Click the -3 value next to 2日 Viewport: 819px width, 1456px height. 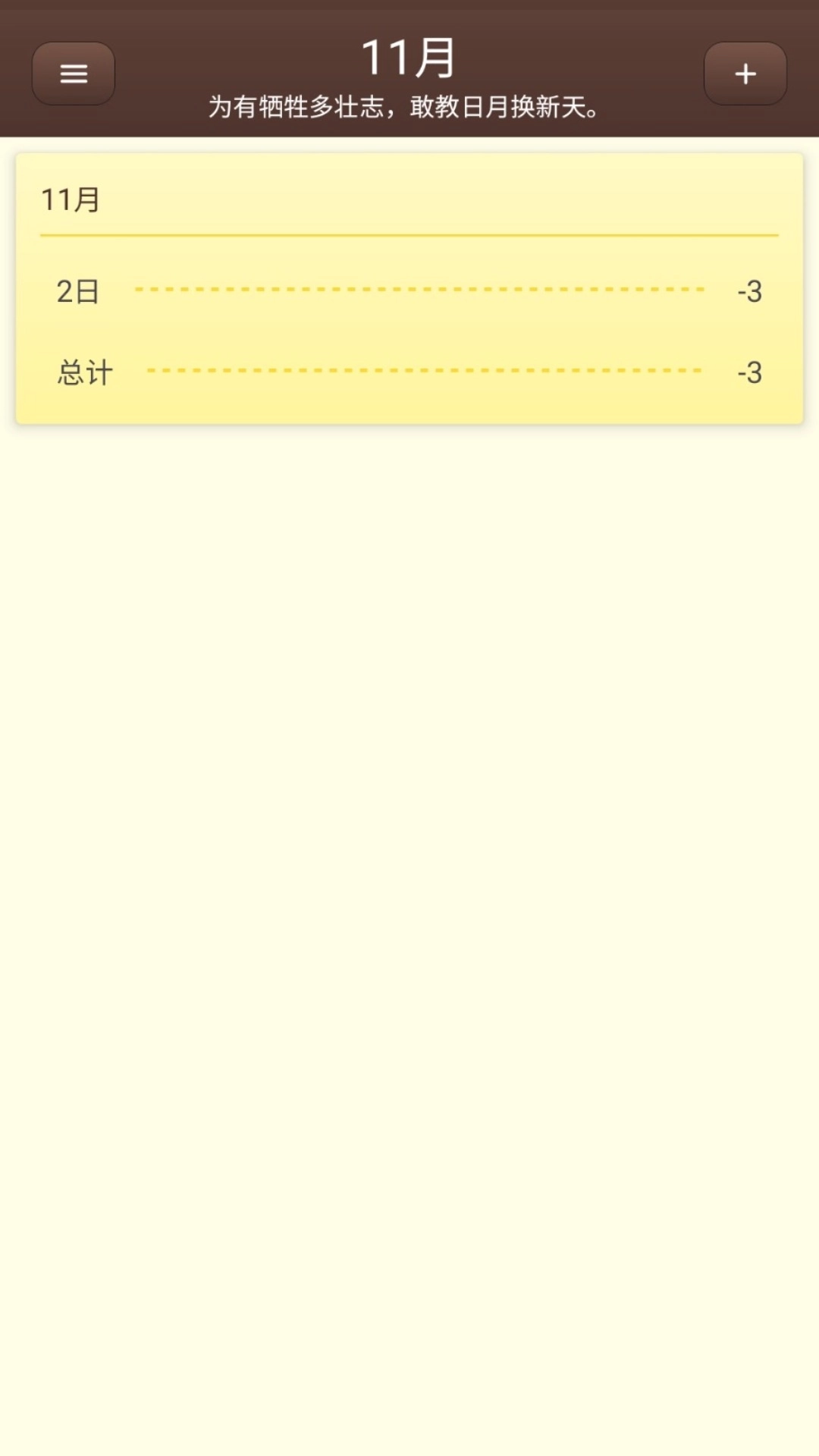(x=748, y=292)
